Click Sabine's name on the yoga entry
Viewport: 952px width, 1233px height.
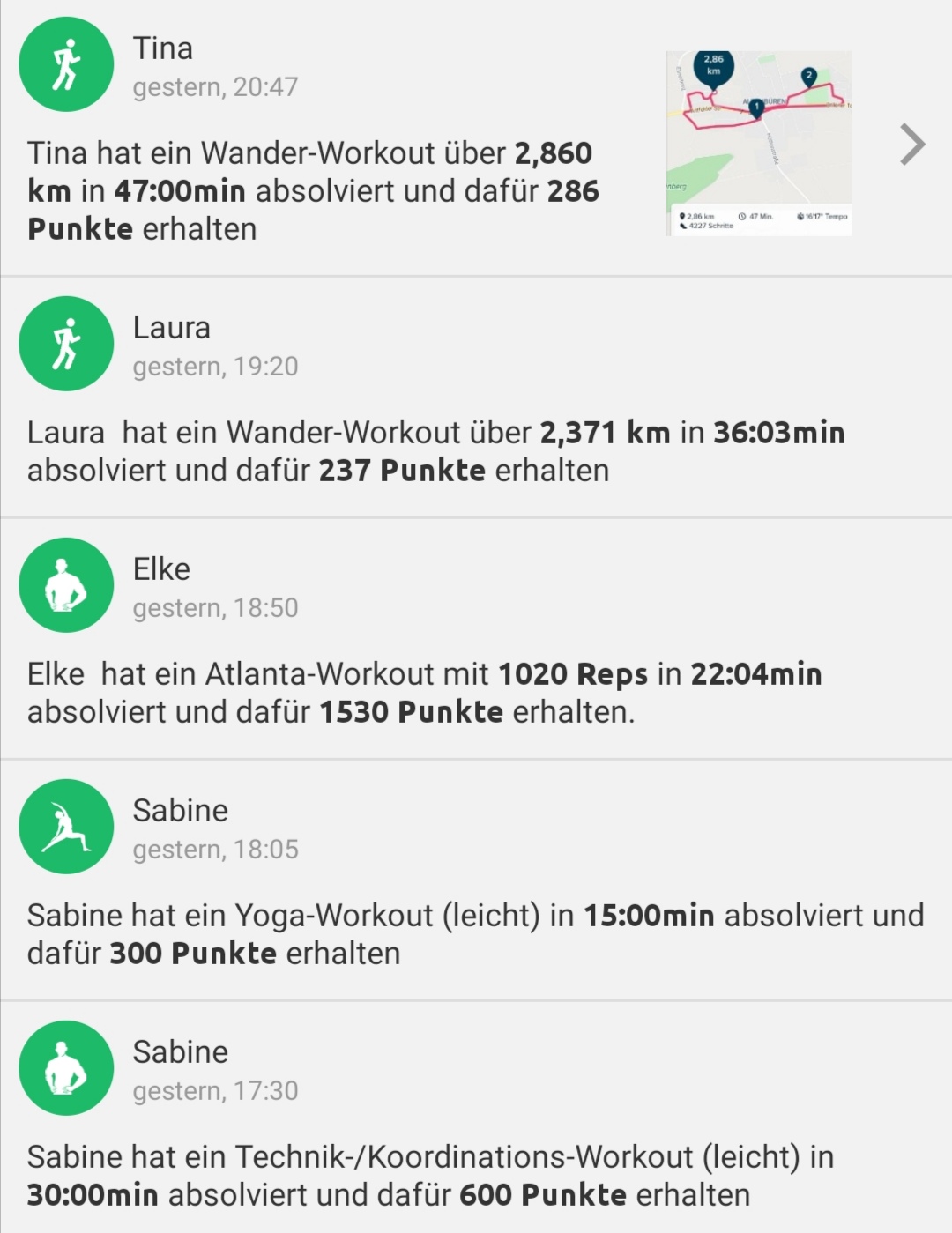181,810
